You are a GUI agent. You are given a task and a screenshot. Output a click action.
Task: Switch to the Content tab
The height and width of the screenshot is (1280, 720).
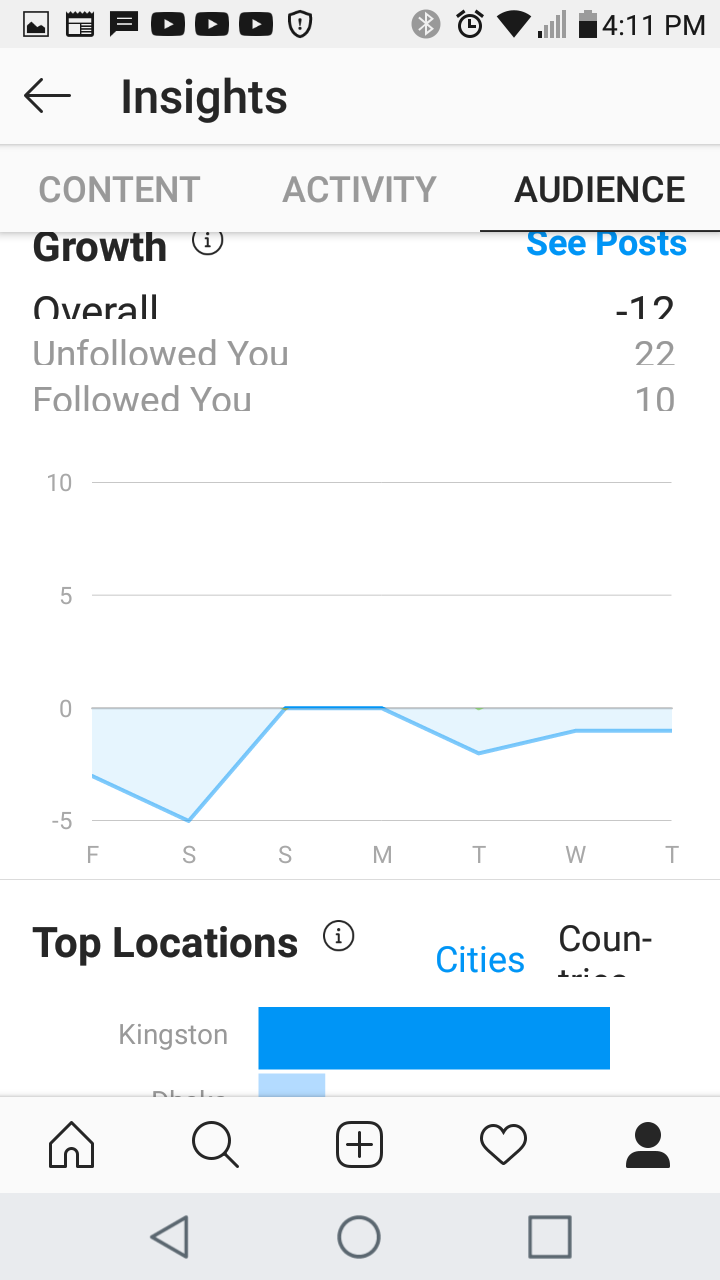[x=119, y=189]
